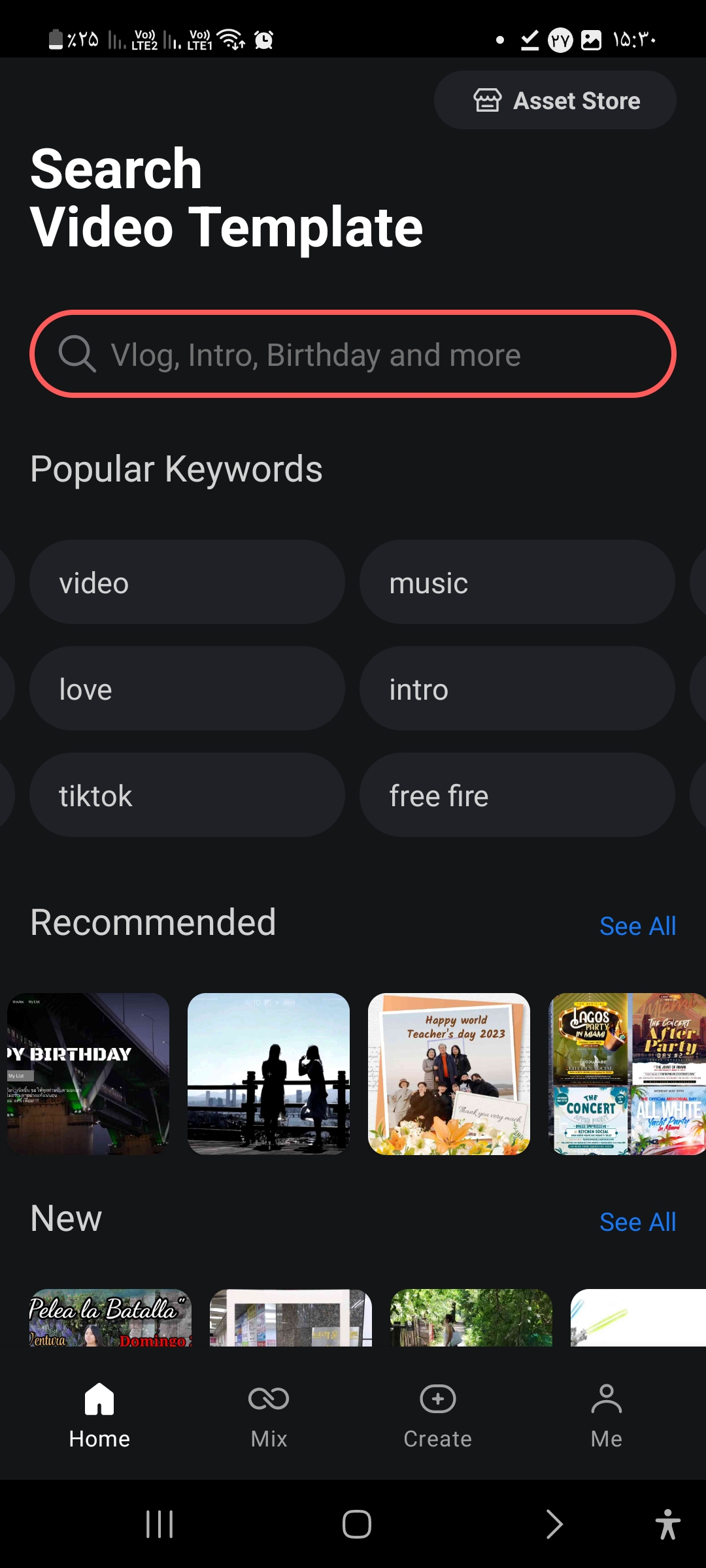This screenshot has width=706, height=1568.
Task: Select the "music" keyword chip
Action: coord(517,582)
